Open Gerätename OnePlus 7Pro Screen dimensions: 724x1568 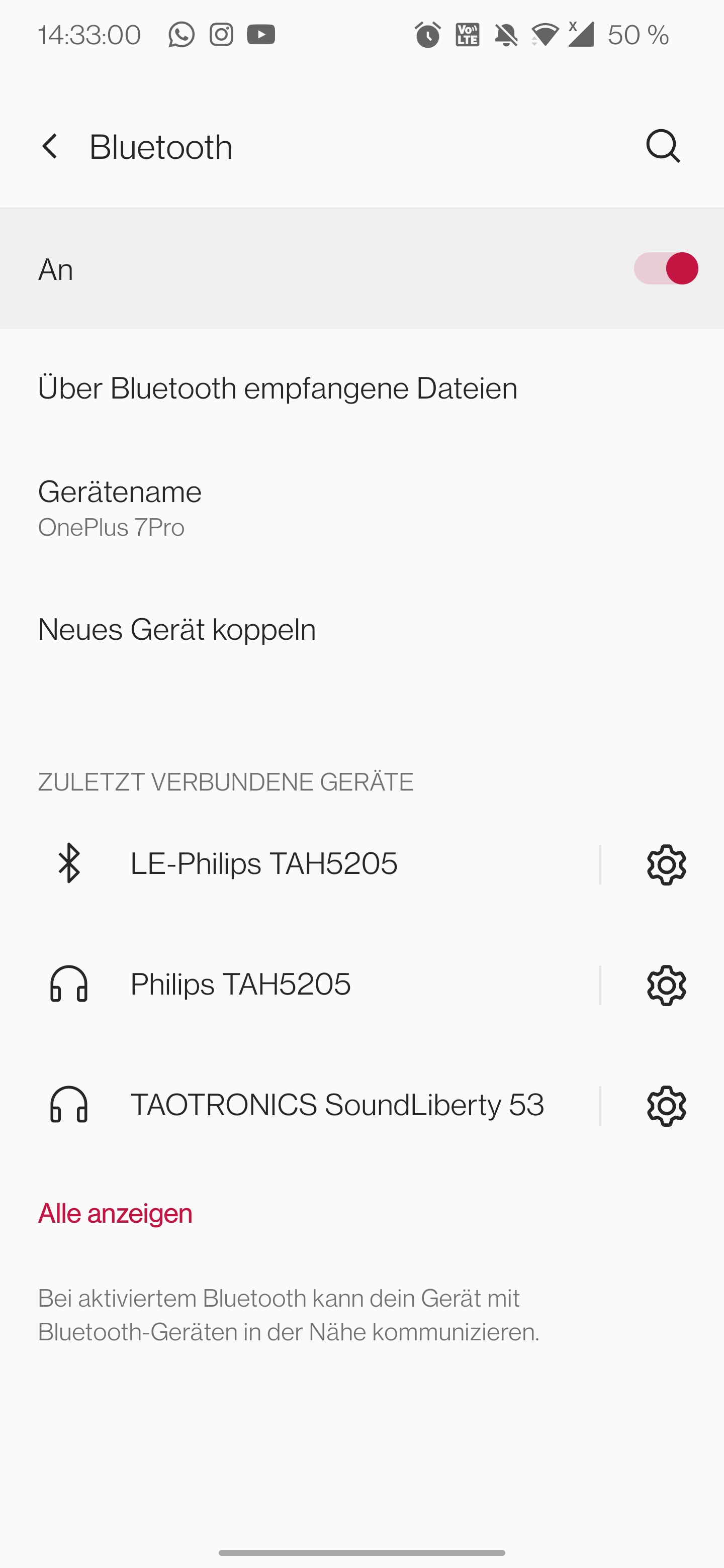pyautogui.click(x=120, y=508)
